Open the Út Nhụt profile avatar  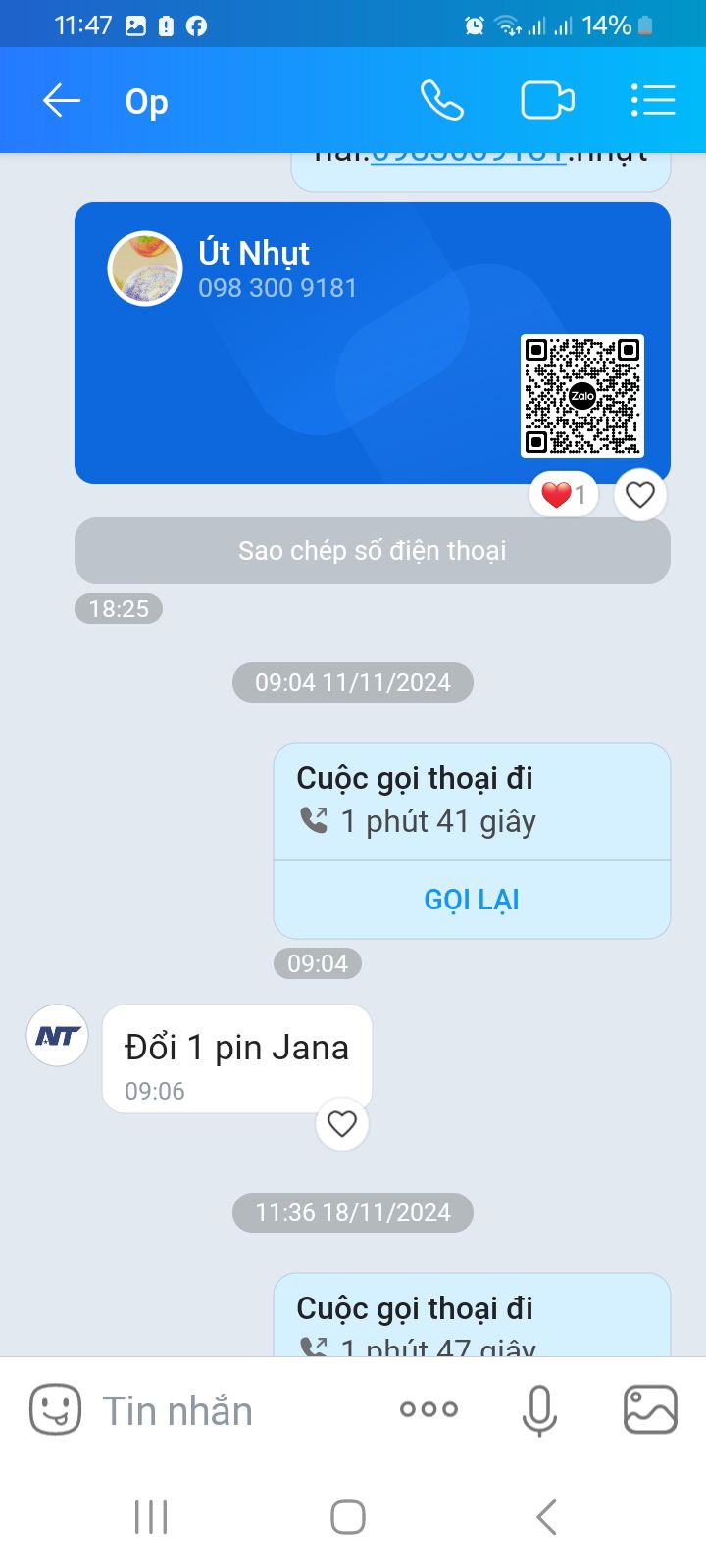click(x=144, y=268)
